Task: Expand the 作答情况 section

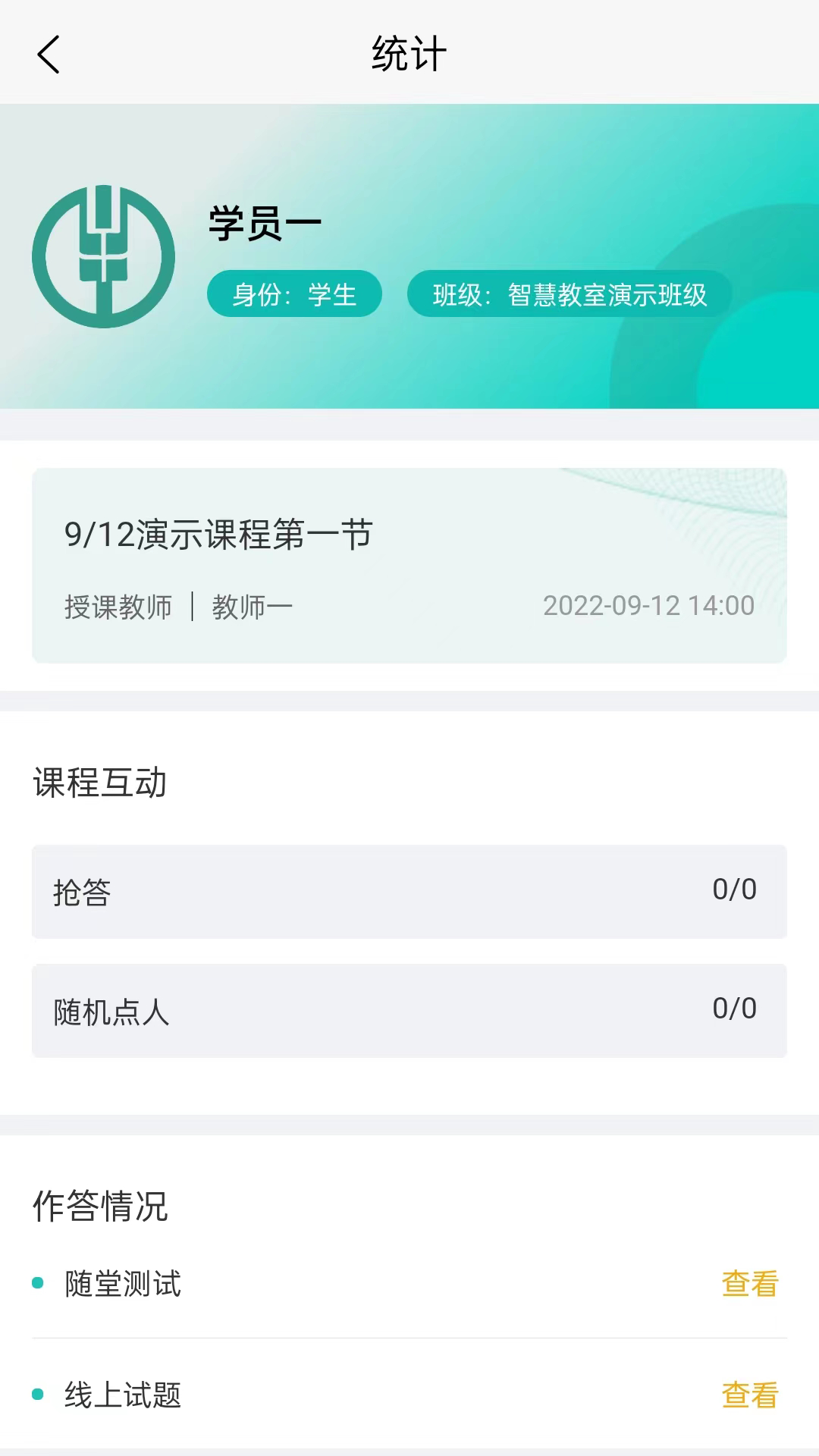Action: click(101, 1206)
